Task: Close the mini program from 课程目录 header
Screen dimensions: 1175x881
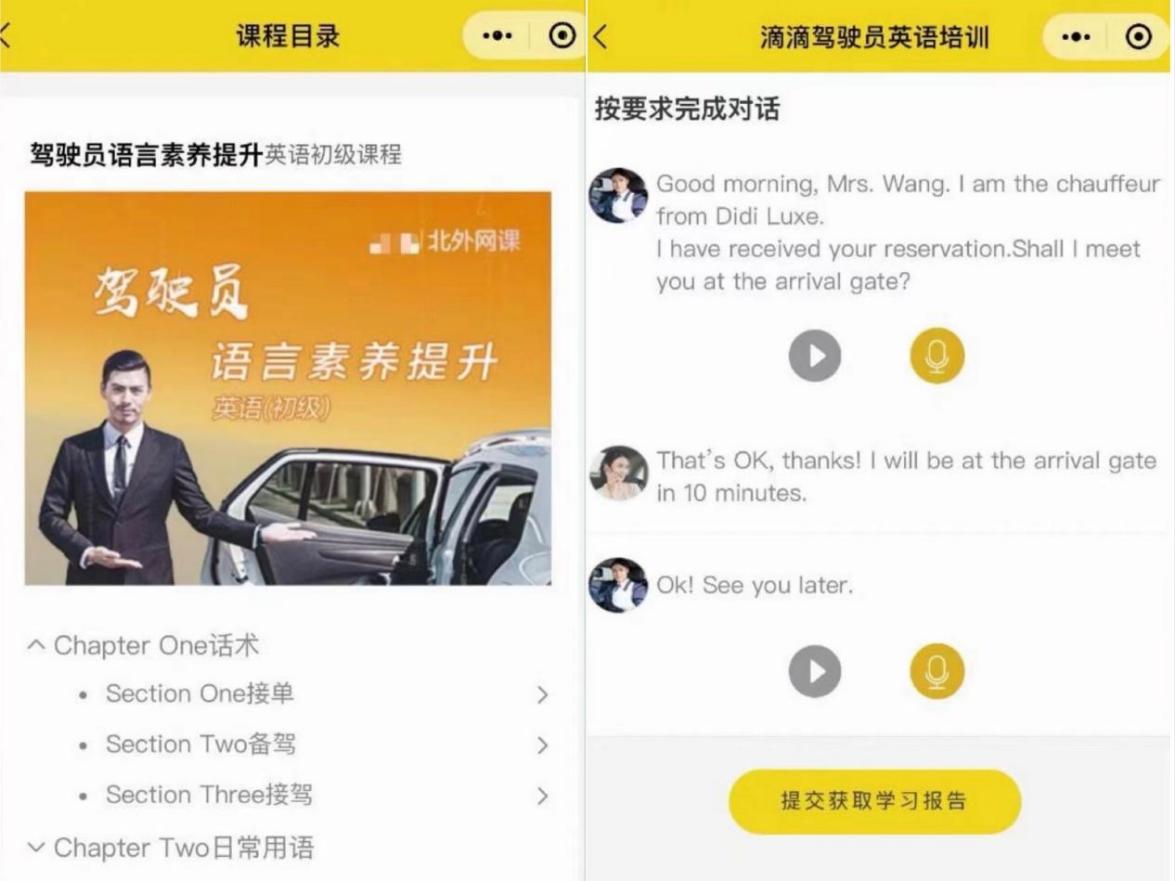Action: (562, 36)
